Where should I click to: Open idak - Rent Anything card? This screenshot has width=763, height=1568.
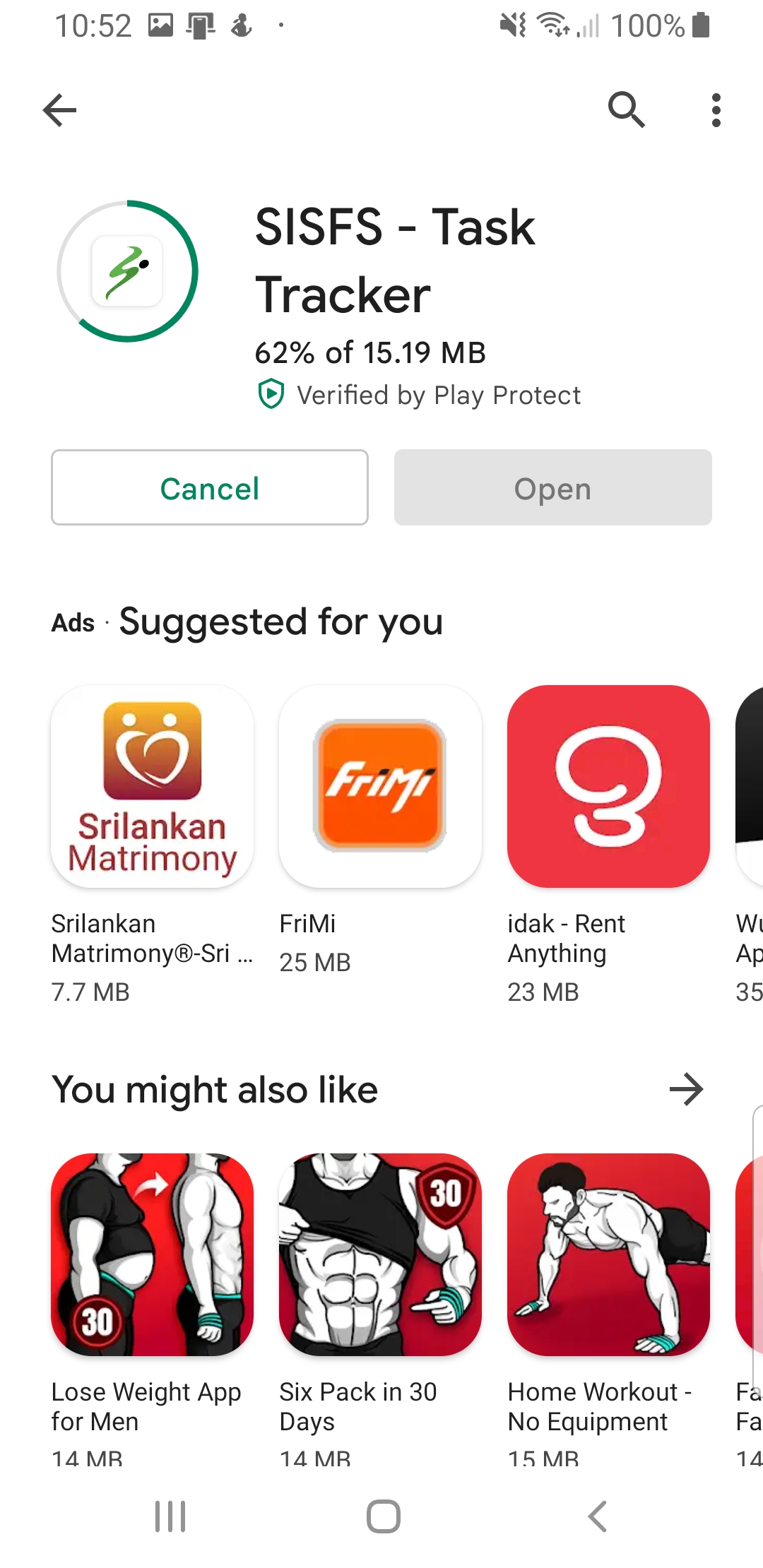[x=608, y=786]
